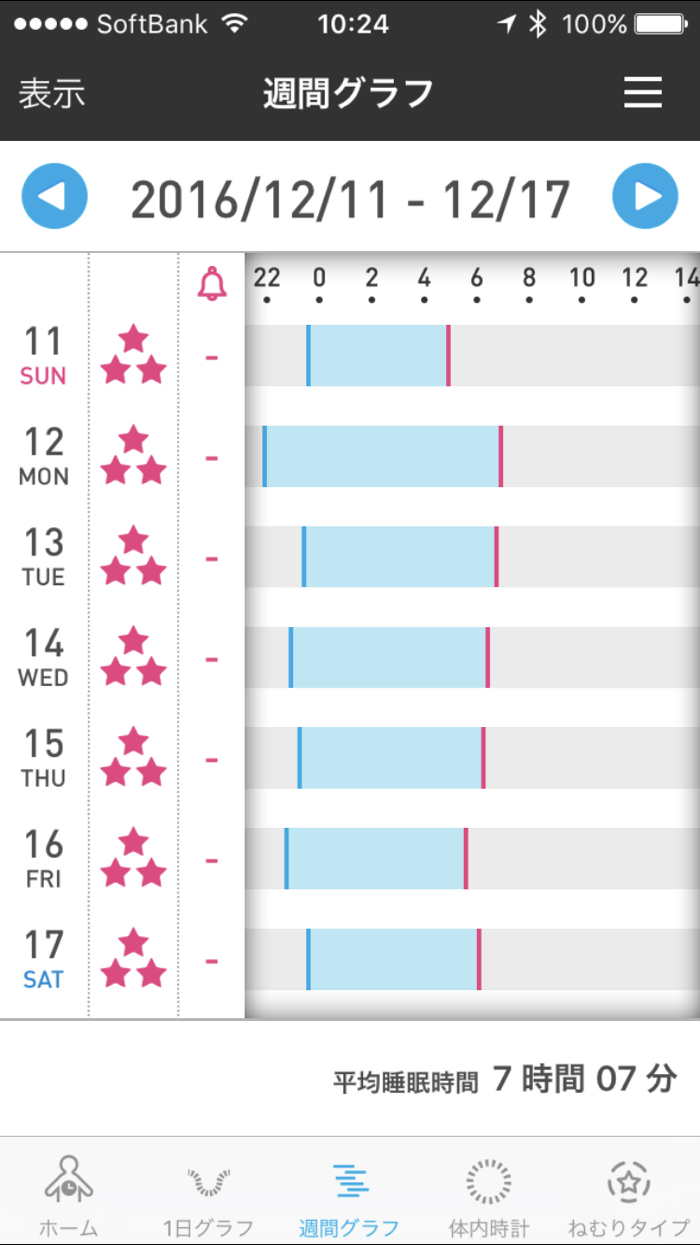Open the 17 SAT sleep record
The width and height of the screenshot is (700, 1245).
coord(393,960)
